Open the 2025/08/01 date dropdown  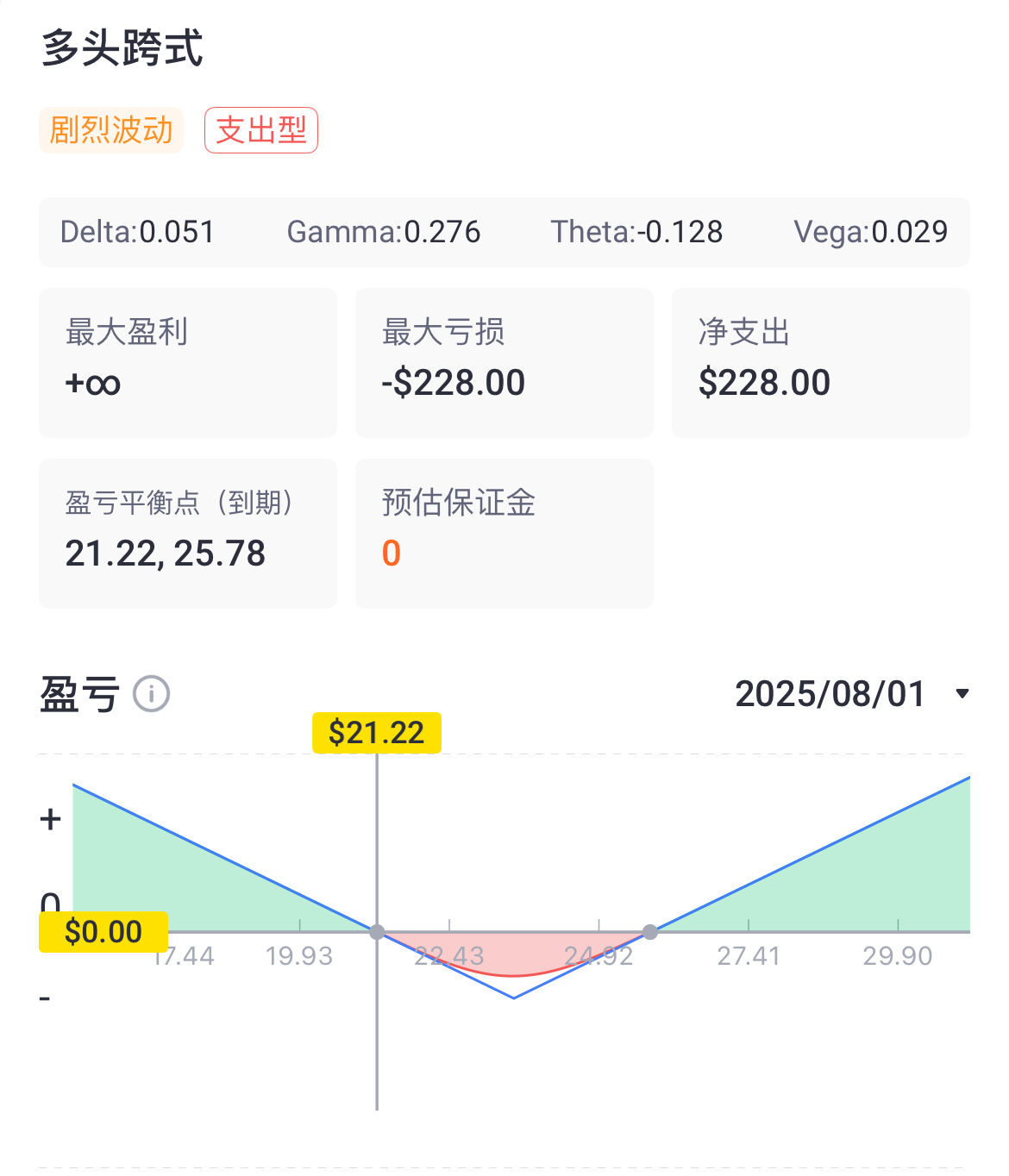point(851,694)
